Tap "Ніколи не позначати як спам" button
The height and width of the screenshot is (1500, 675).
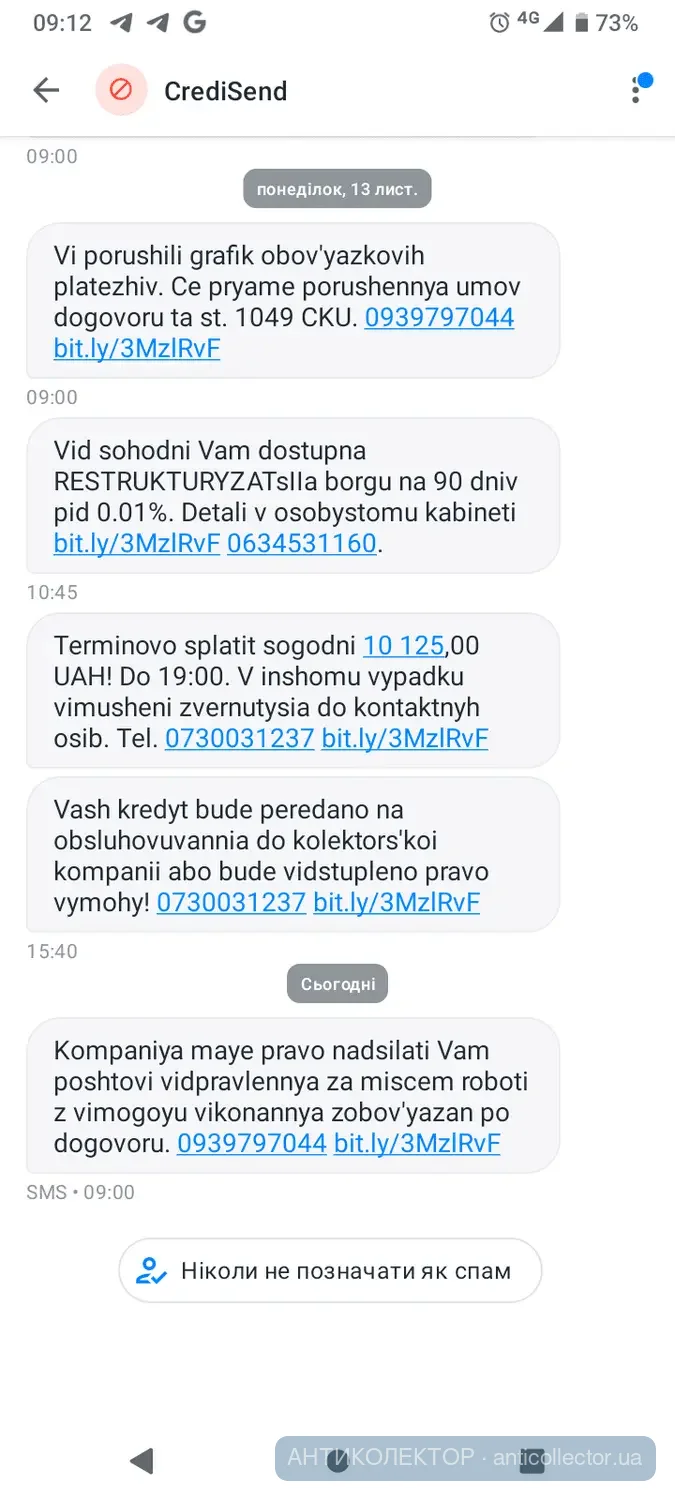pyautogui.click(x=330, y=1271)
